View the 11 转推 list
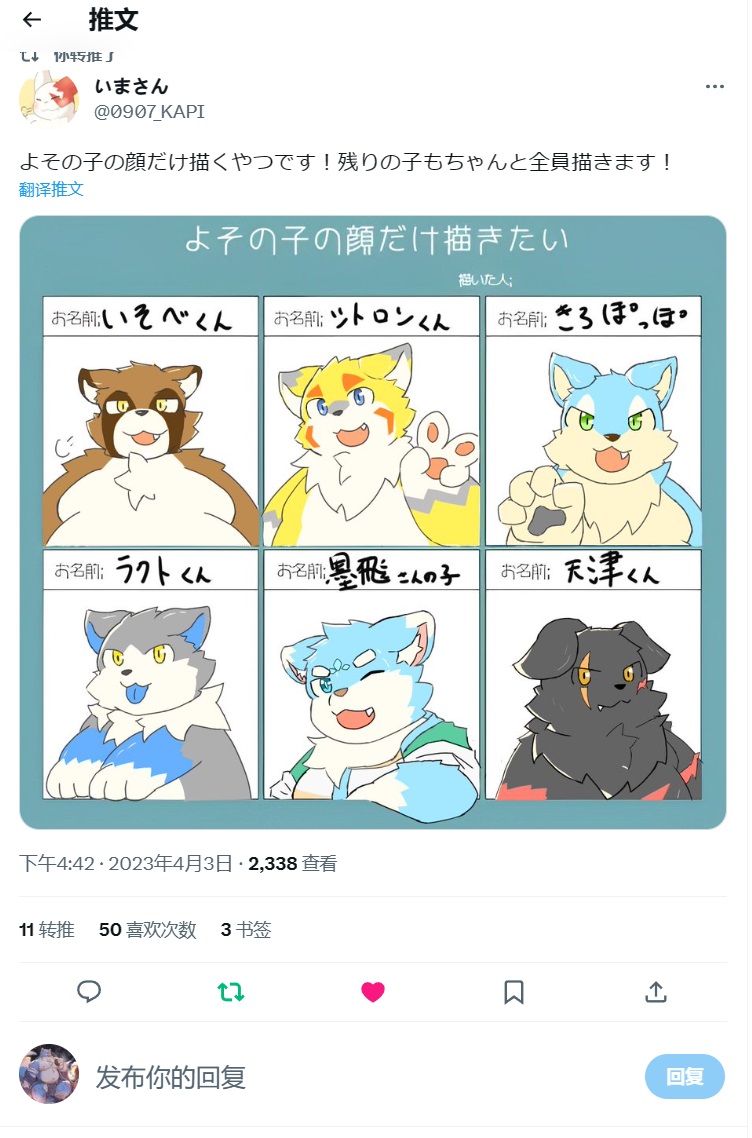Screen dimensions: 752x1138 (x=47, y=930)
